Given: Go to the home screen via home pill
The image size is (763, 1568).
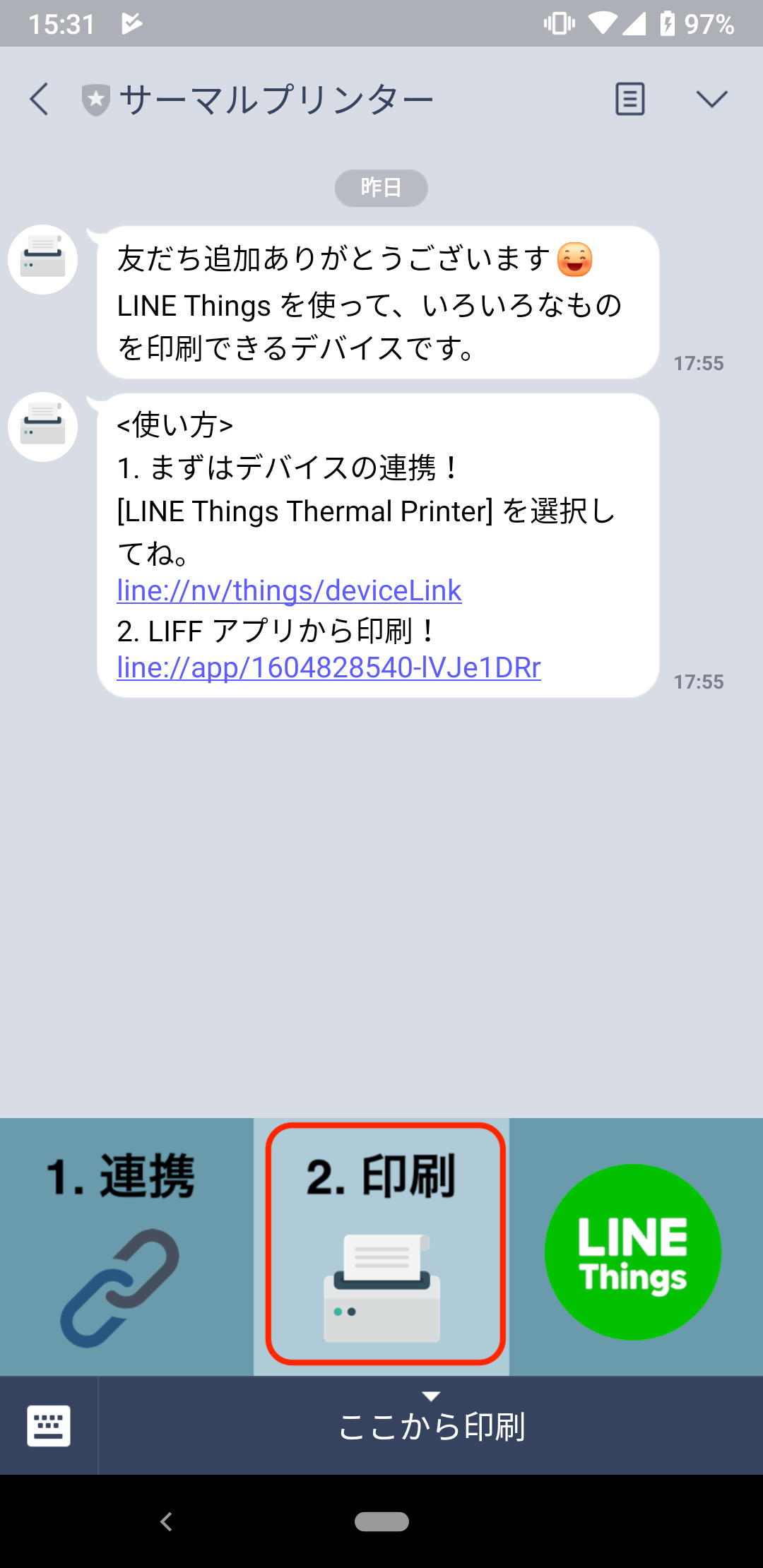Looking at the screenshot, I should click(381, 1521).
